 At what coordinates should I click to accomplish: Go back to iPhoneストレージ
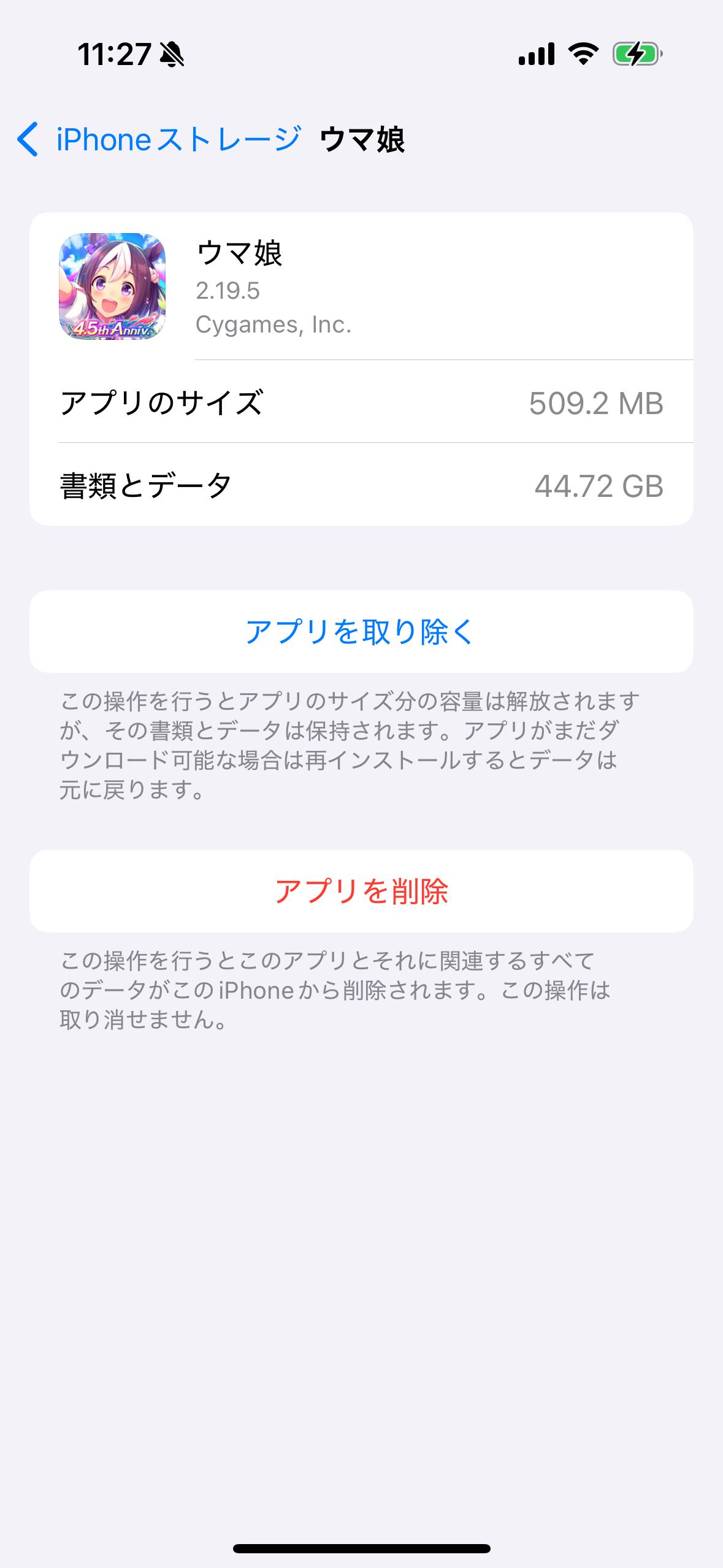tap(158, 139)
